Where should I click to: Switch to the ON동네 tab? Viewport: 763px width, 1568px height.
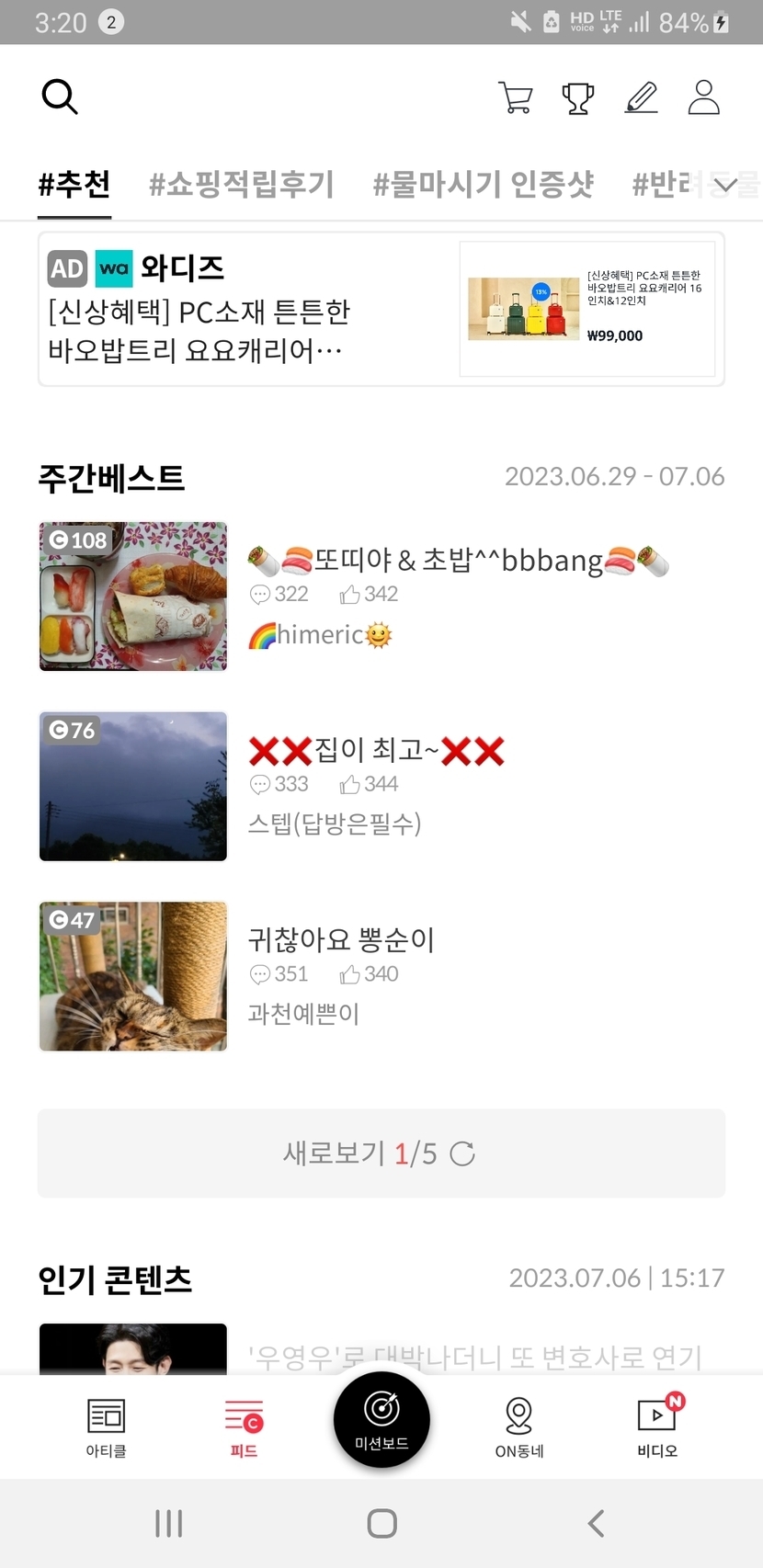pos(519,1426)
